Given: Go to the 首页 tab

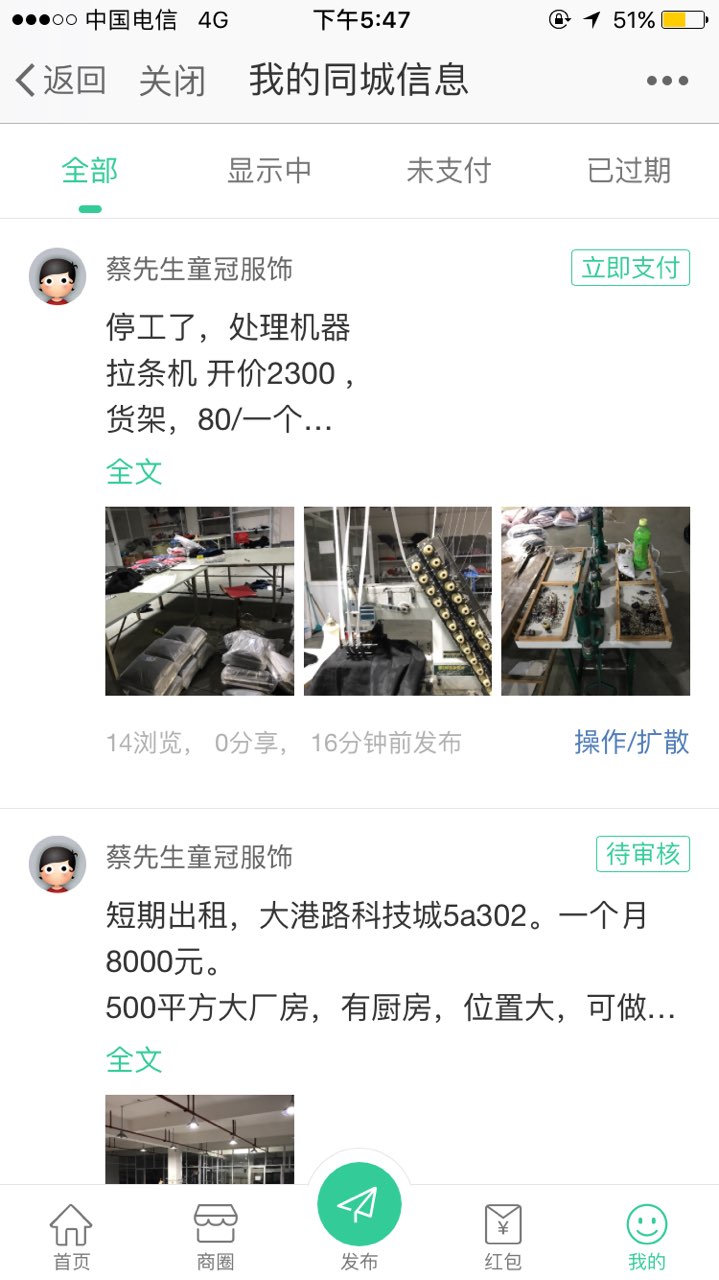Looking at the screenshot, I should pyautogui.click(x=71, y=1236).
